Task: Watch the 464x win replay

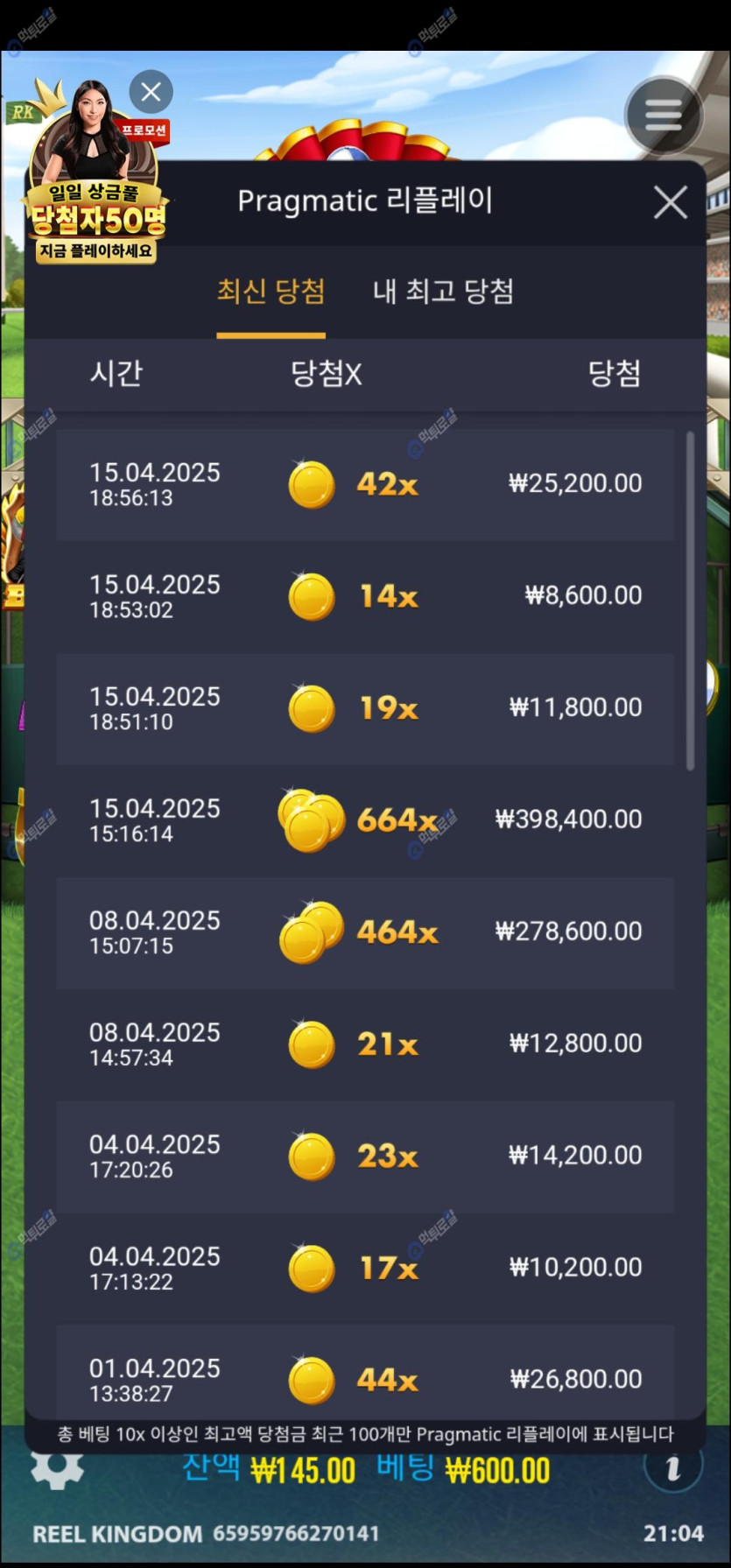Action: [x=365, y=932]
